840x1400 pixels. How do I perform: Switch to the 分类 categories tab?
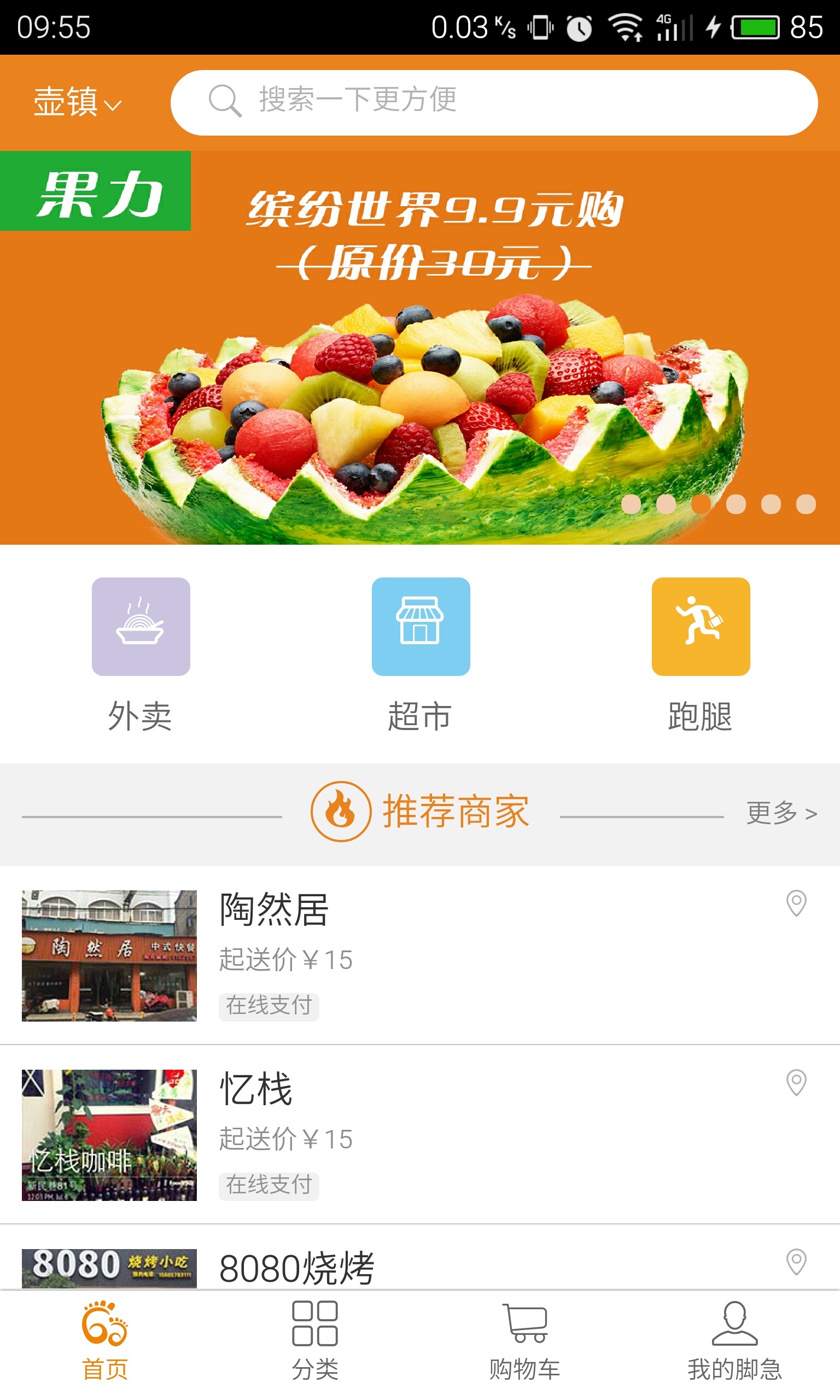click(x=314, y=1341)
